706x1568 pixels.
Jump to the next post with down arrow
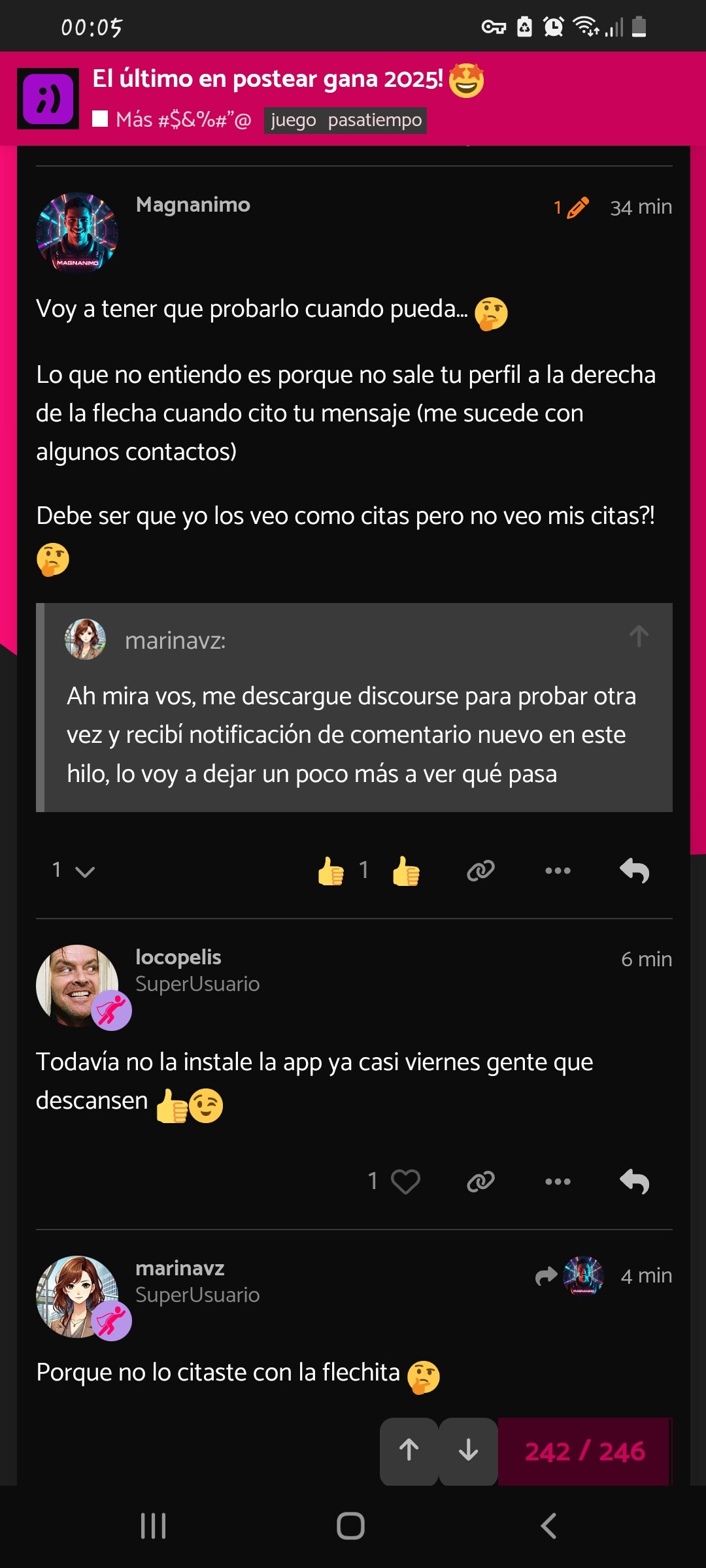click(x=468, y=1450)
